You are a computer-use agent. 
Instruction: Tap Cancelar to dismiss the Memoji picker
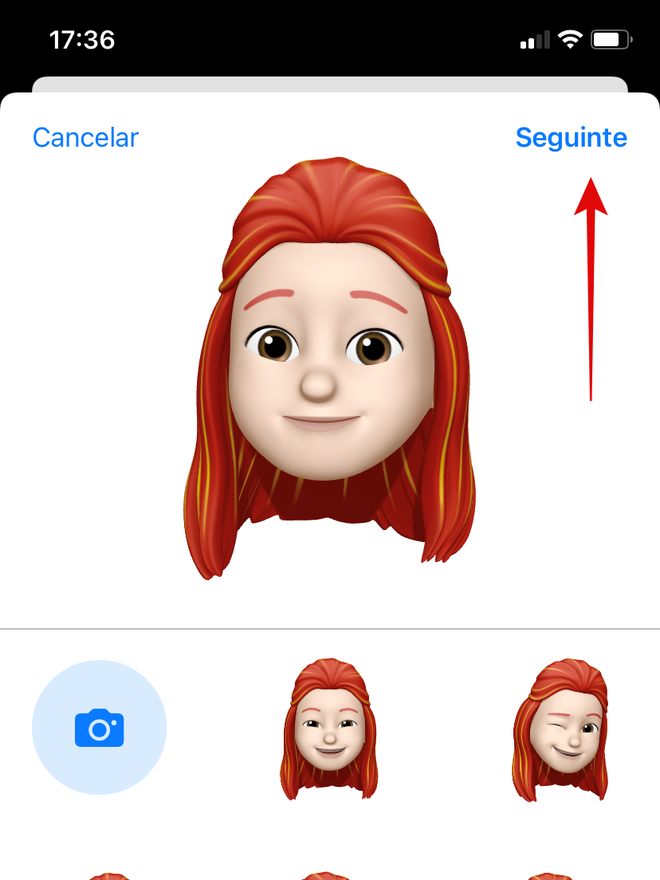pyautogui.click(x=85, y=138)
